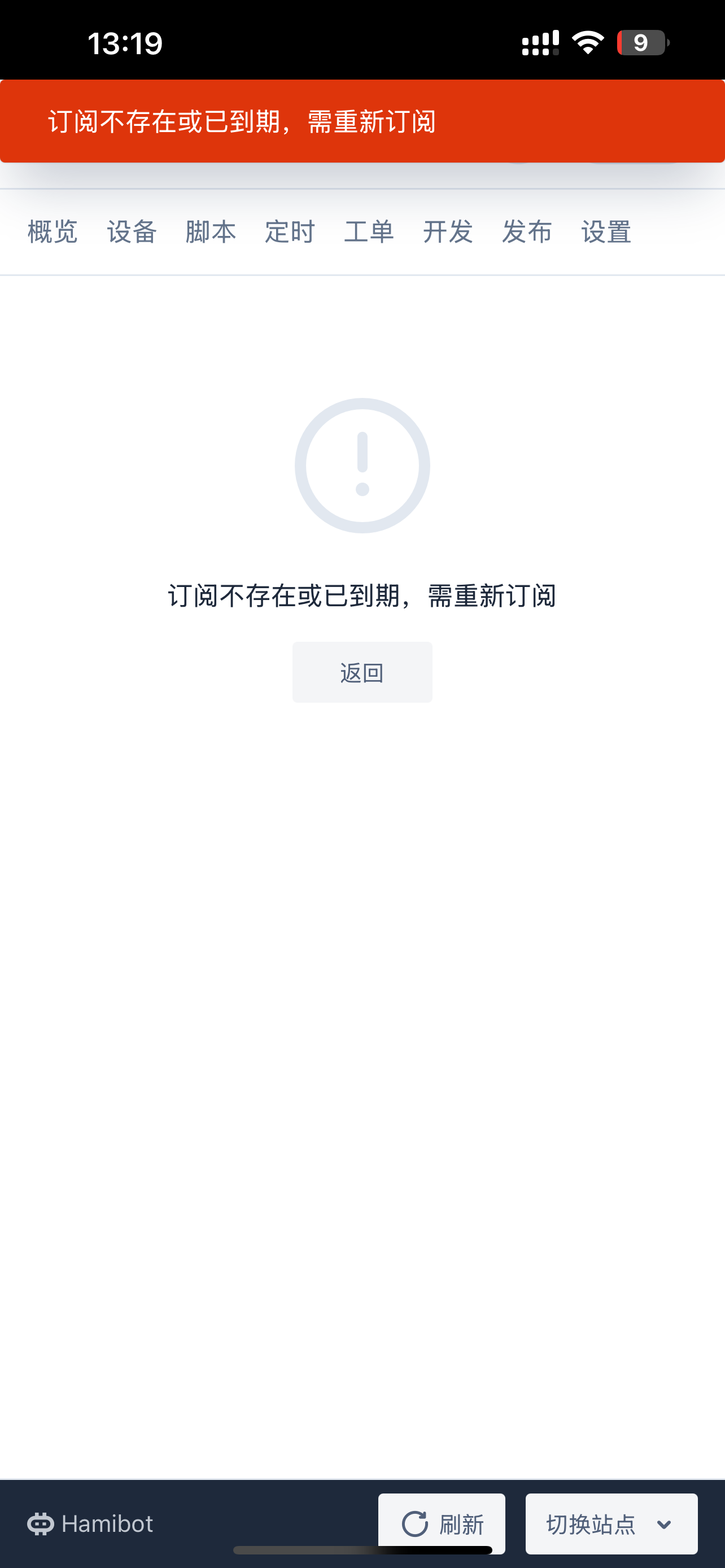Go to the 设置 tab
The width and height of the screenshot is (725, 1568).
tap(606, 232)
